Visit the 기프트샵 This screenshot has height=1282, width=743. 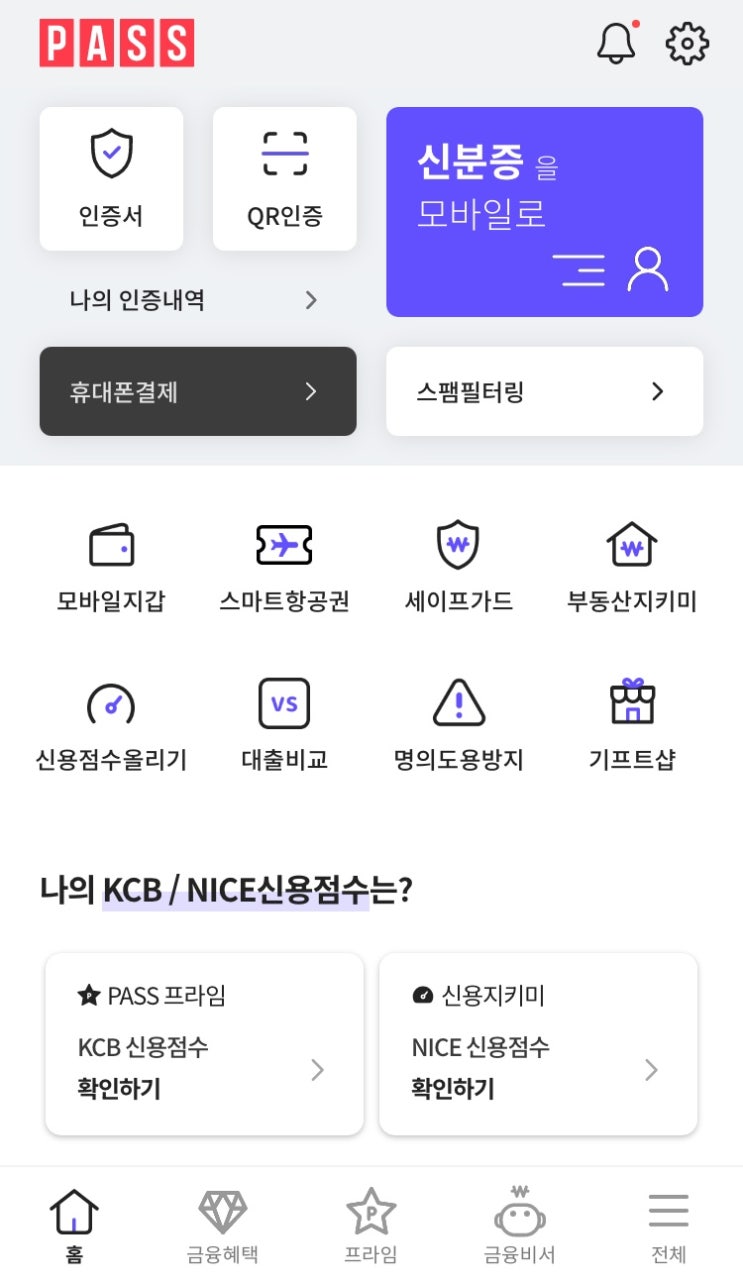click(632, 726)
